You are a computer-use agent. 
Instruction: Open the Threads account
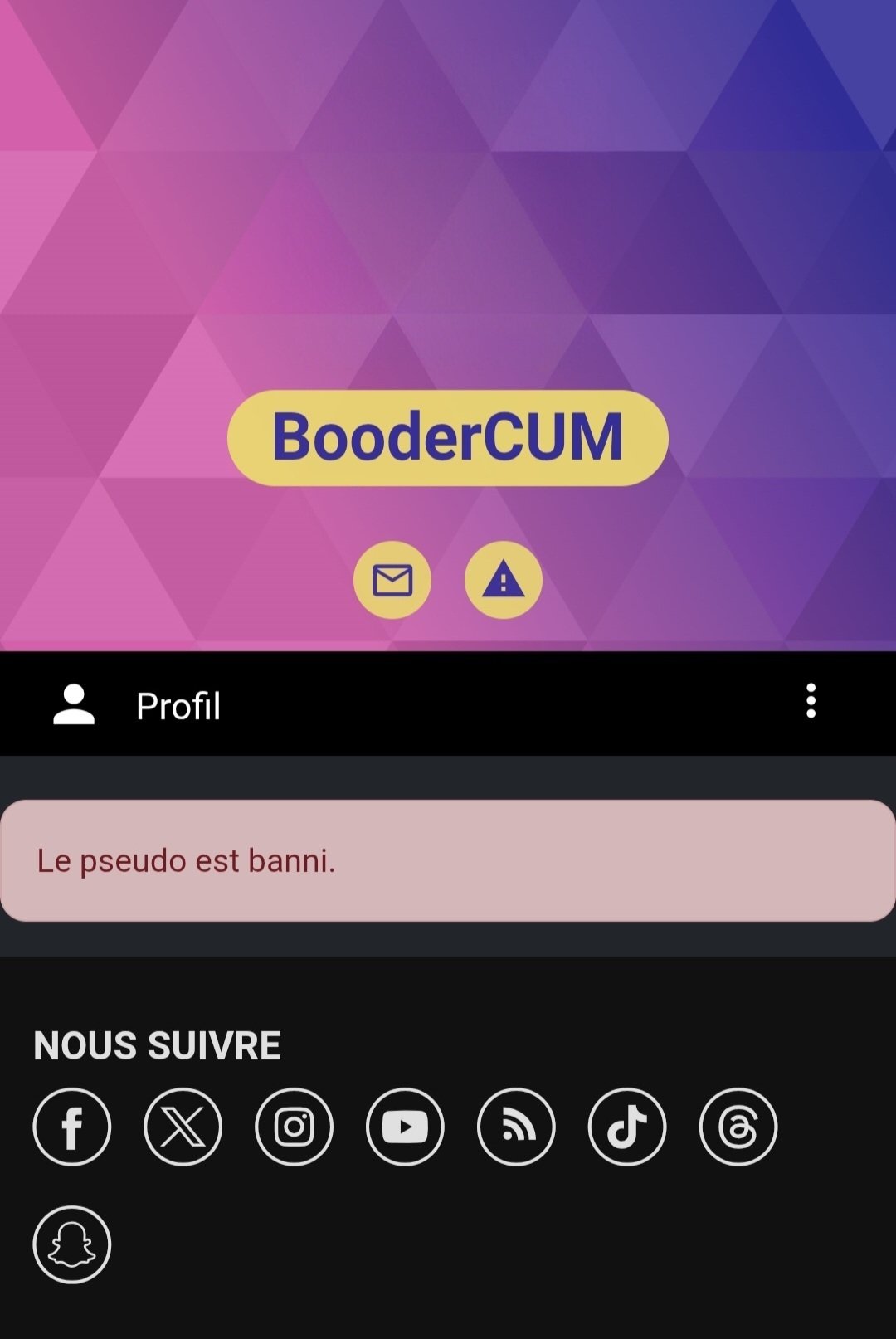tap(738, 1127)
